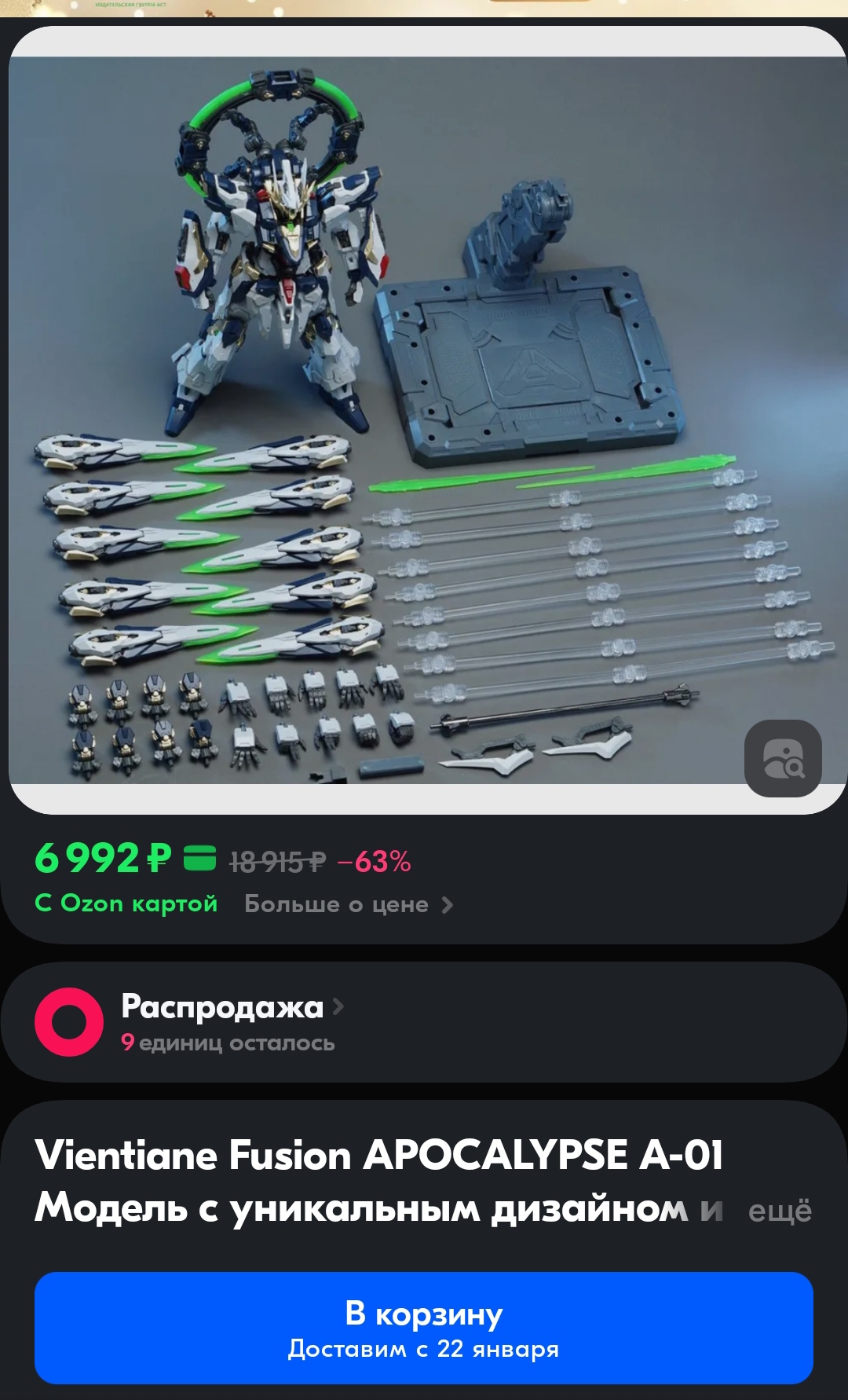Find similar products via image search icon
The image size is (848, 1400).
tap(783, 758)
